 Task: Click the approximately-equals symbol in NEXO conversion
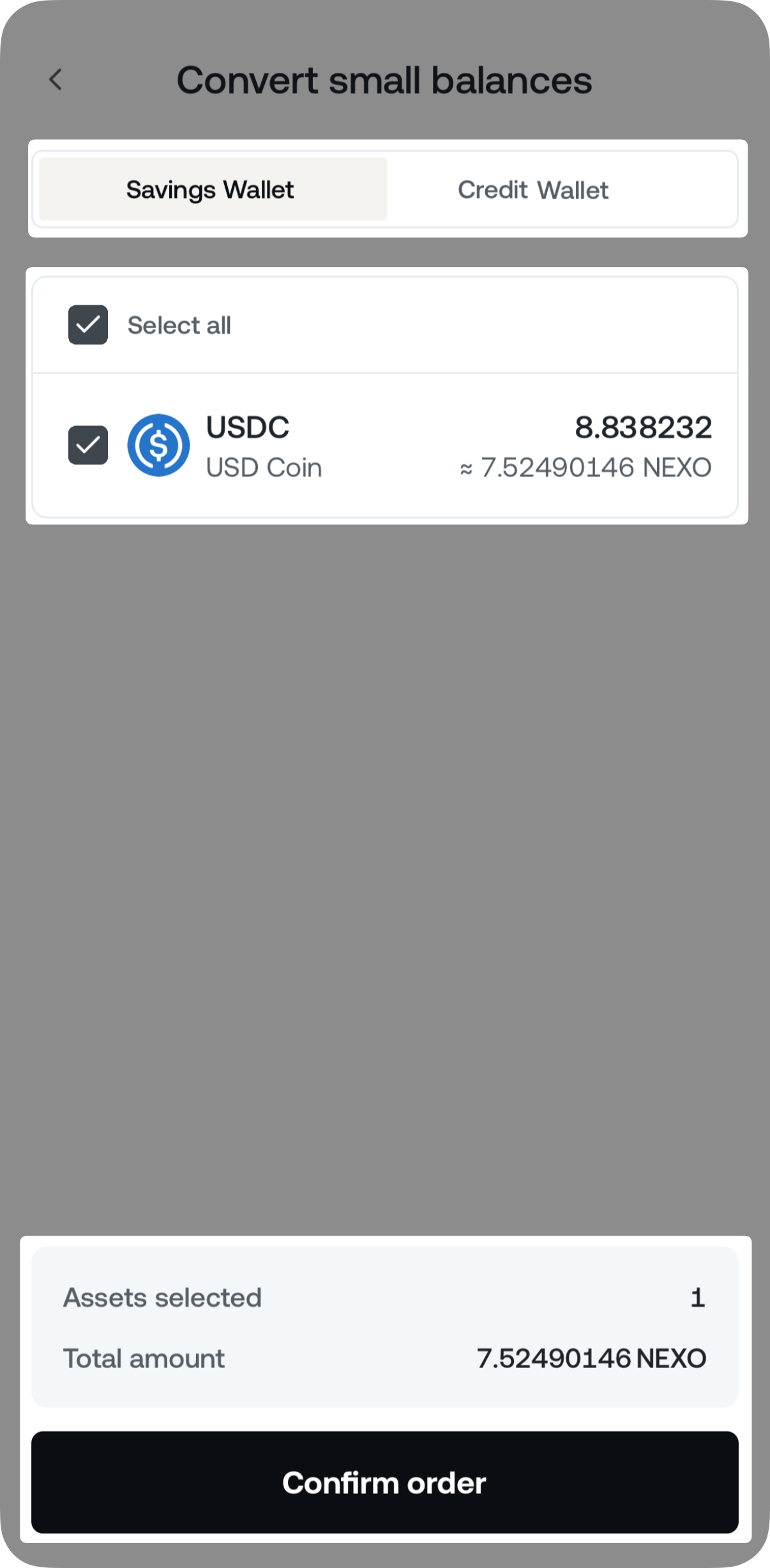467,467
